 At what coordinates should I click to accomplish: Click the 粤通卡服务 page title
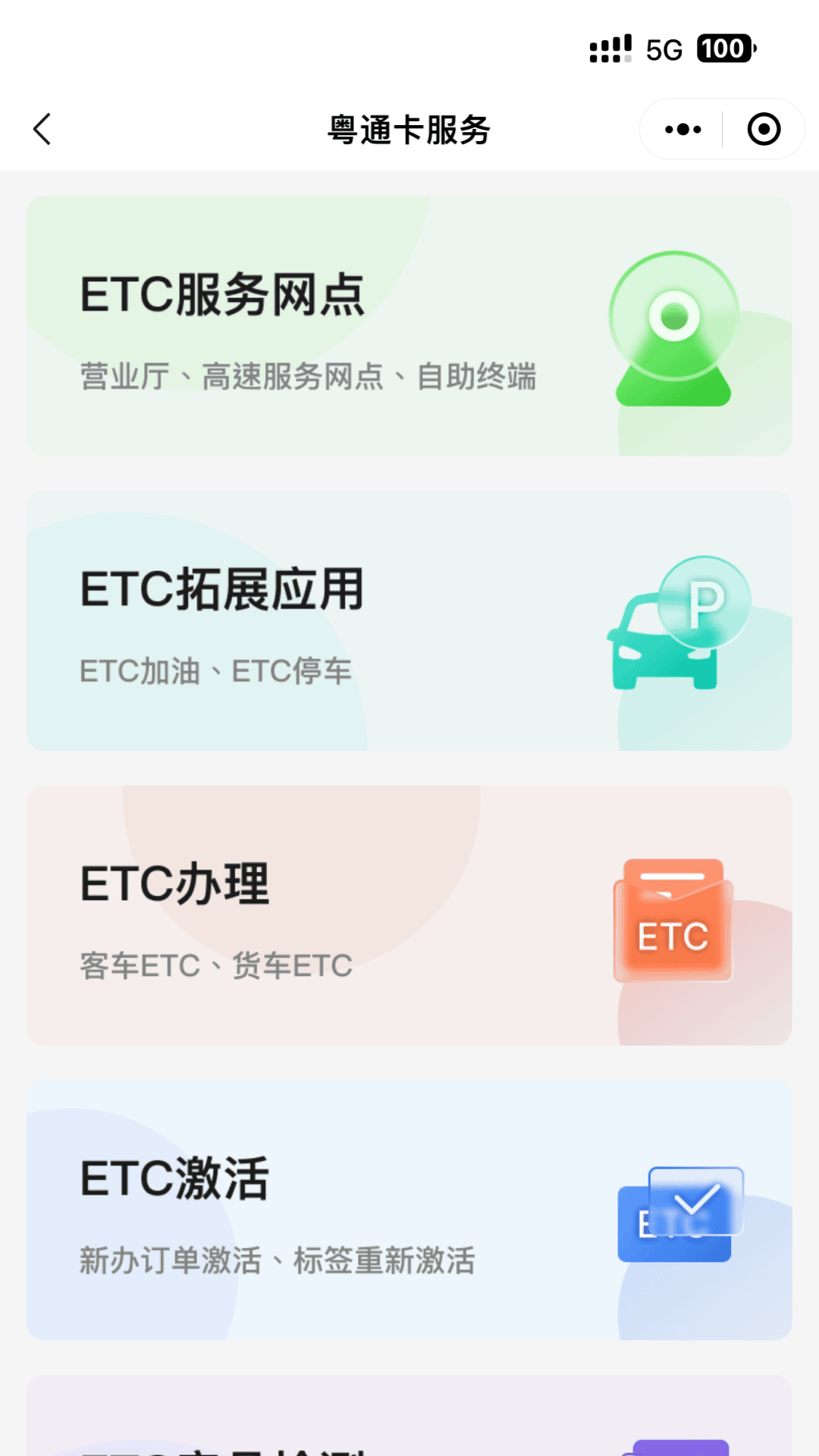[409, 129]
